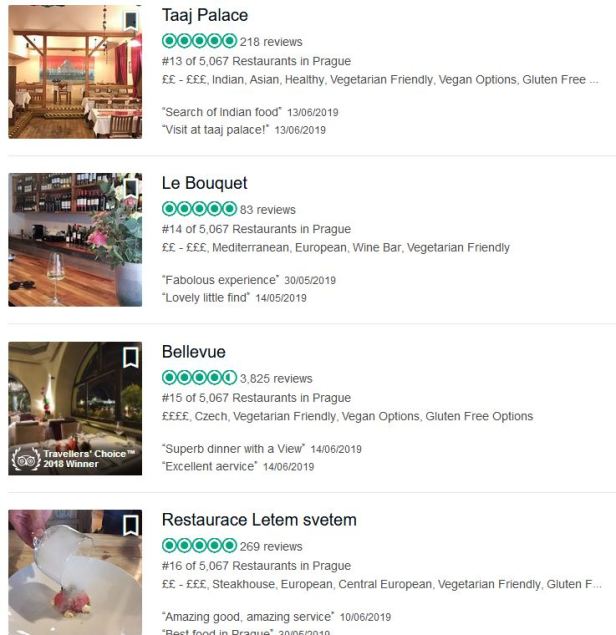View Bellevue's 3,825 reviews

276,379
